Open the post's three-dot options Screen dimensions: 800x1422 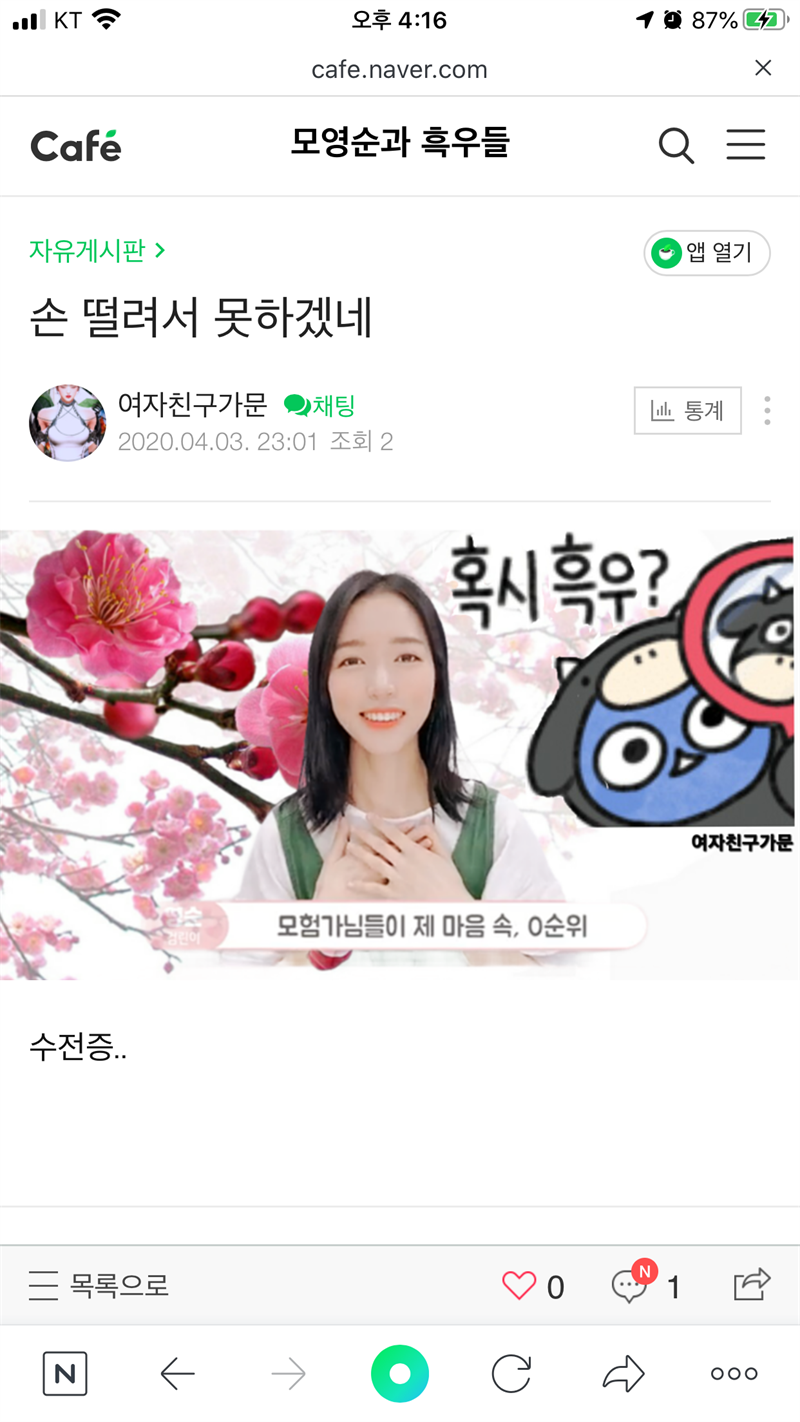[767, 411]
